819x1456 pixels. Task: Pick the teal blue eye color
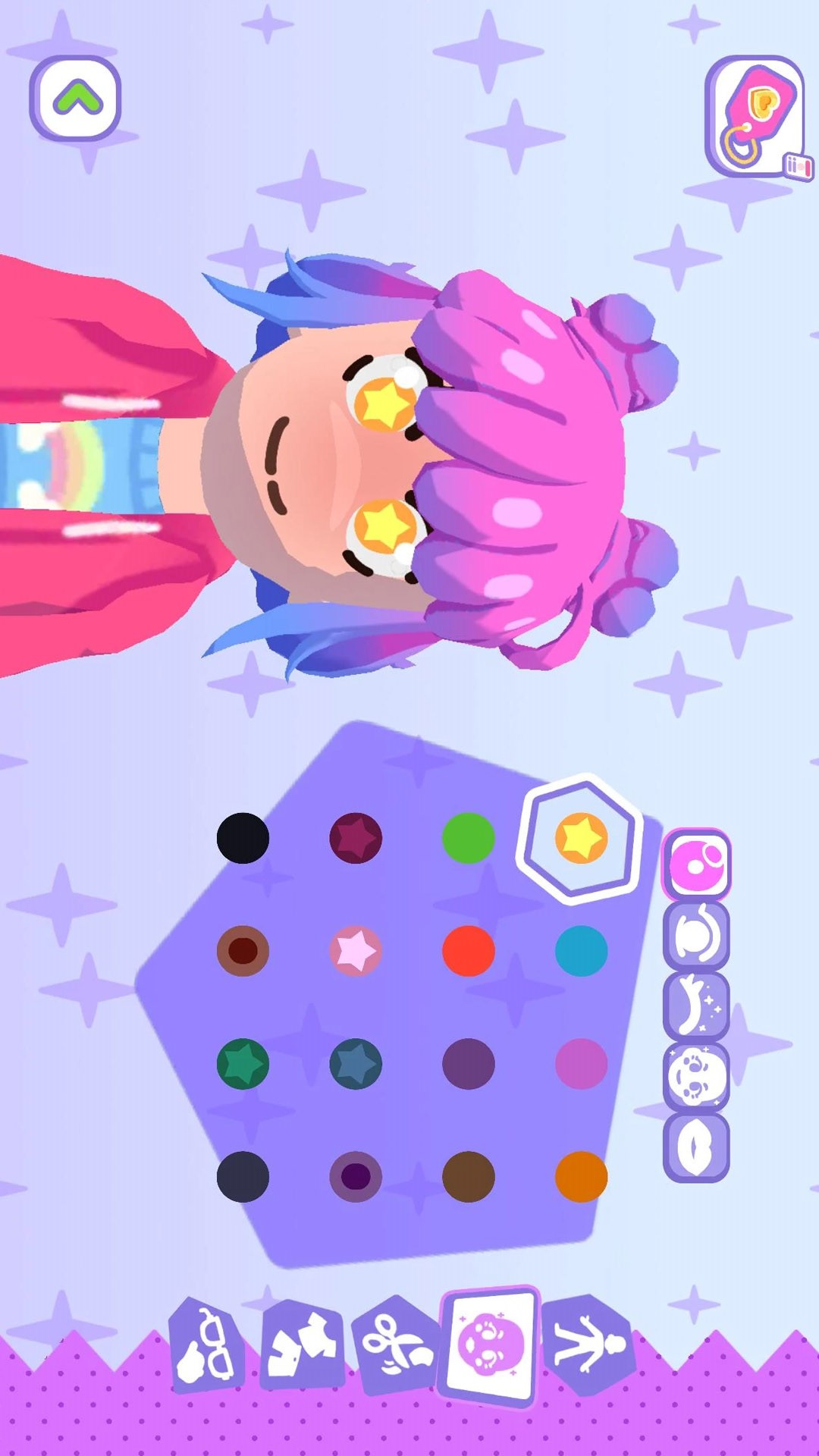tap(581, 951)
